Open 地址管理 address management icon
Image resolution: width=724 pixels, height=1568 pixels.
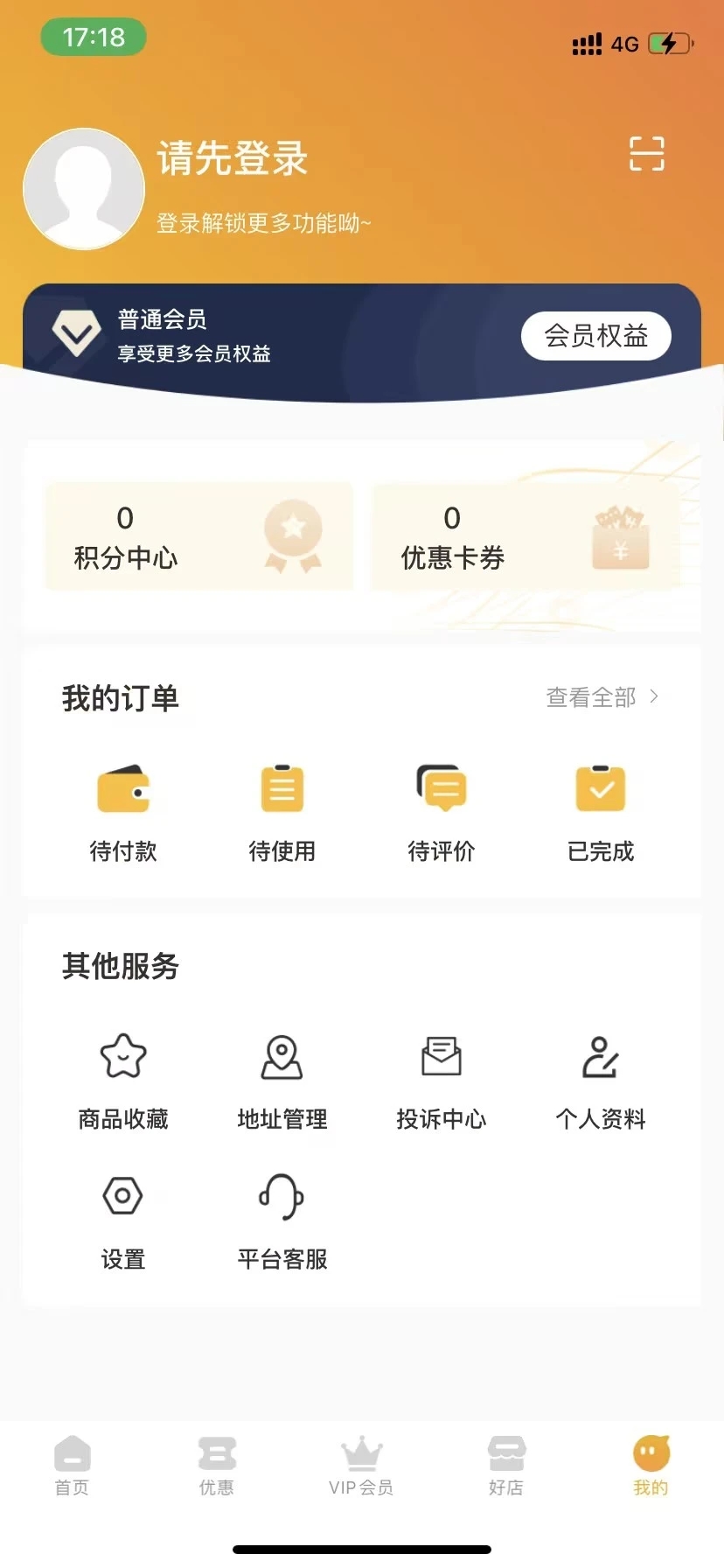click(282, 1056)
